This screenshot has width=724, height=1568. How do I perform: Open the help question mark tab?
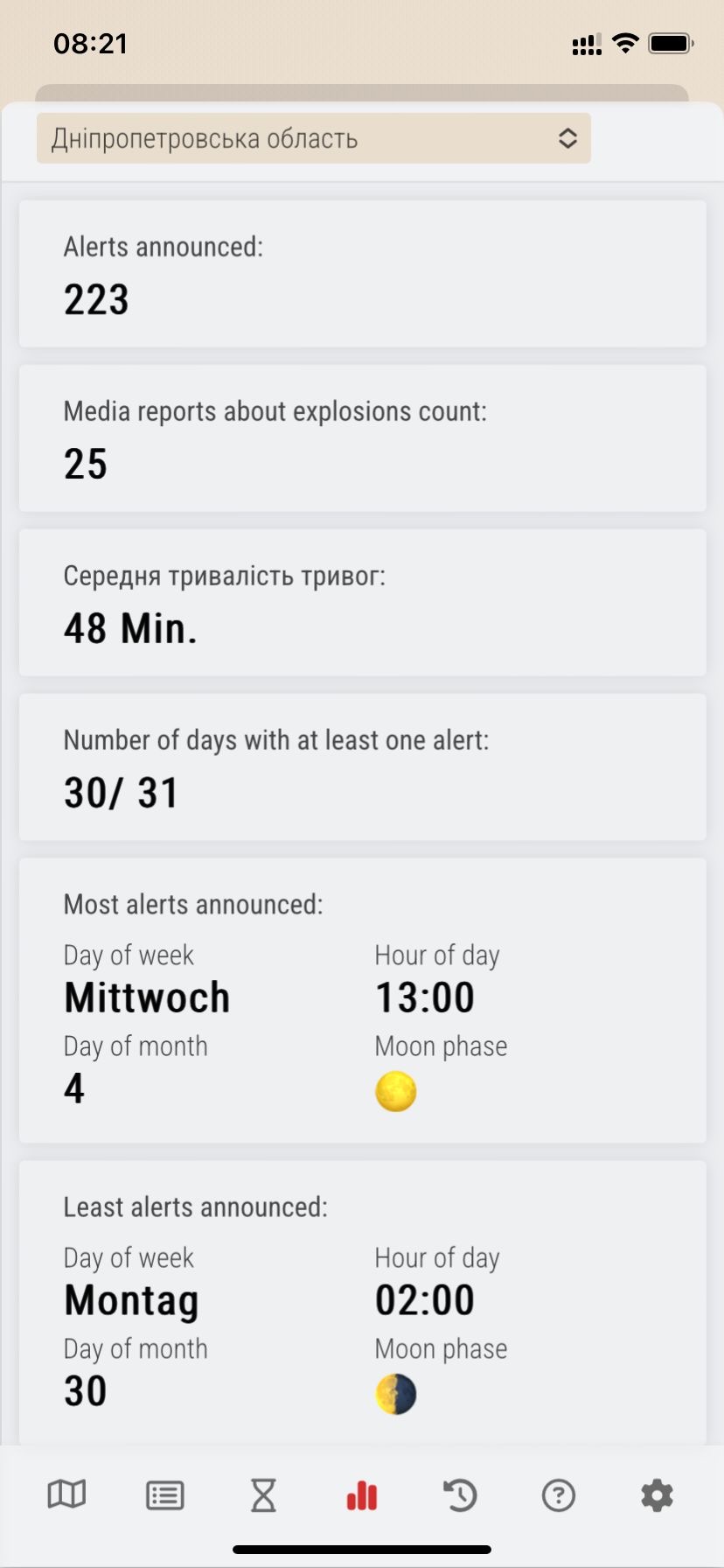[x=558, y=1495]
